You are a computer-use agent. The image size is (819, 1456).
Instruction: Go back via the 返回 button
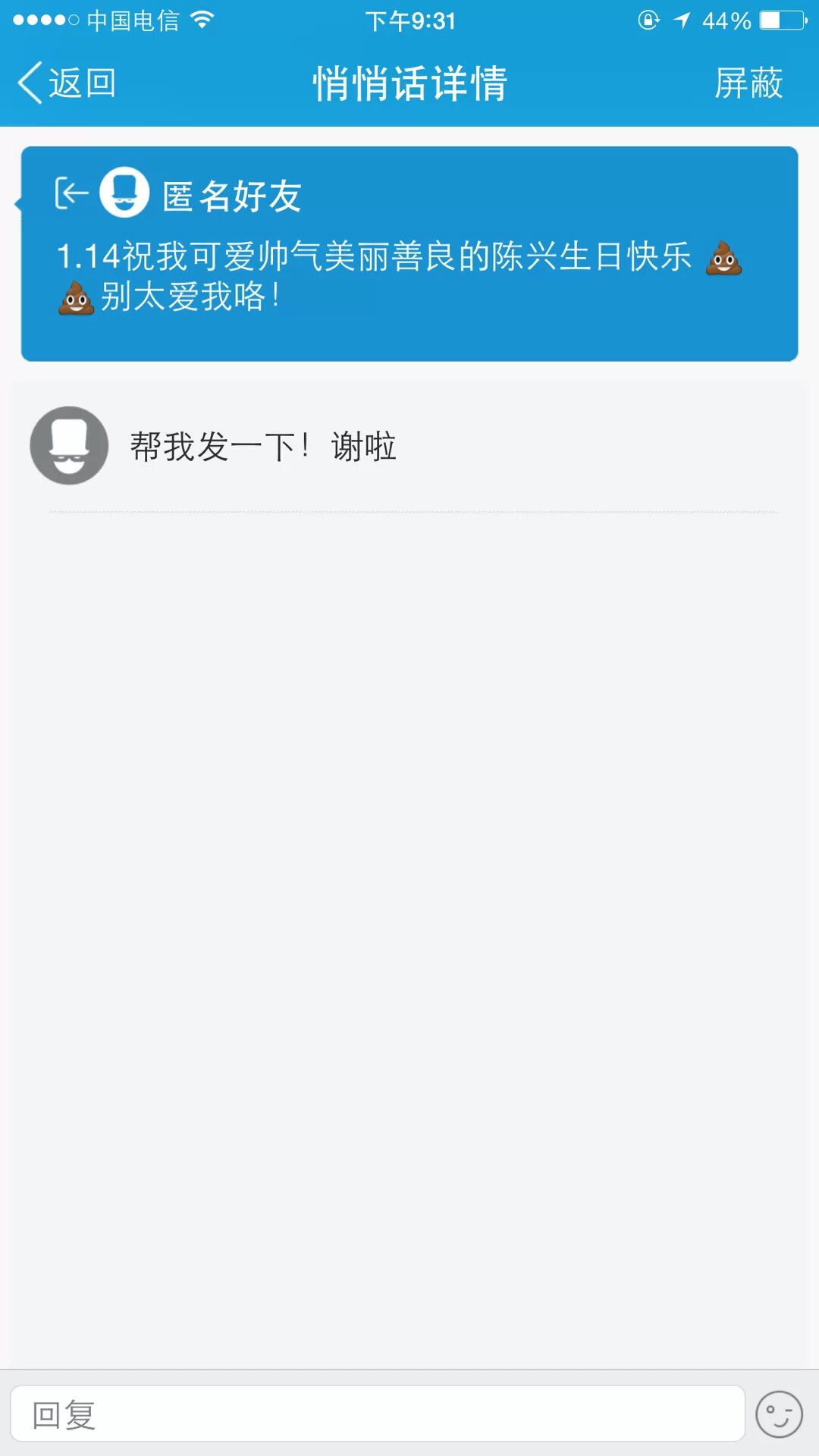pos(67,83)
